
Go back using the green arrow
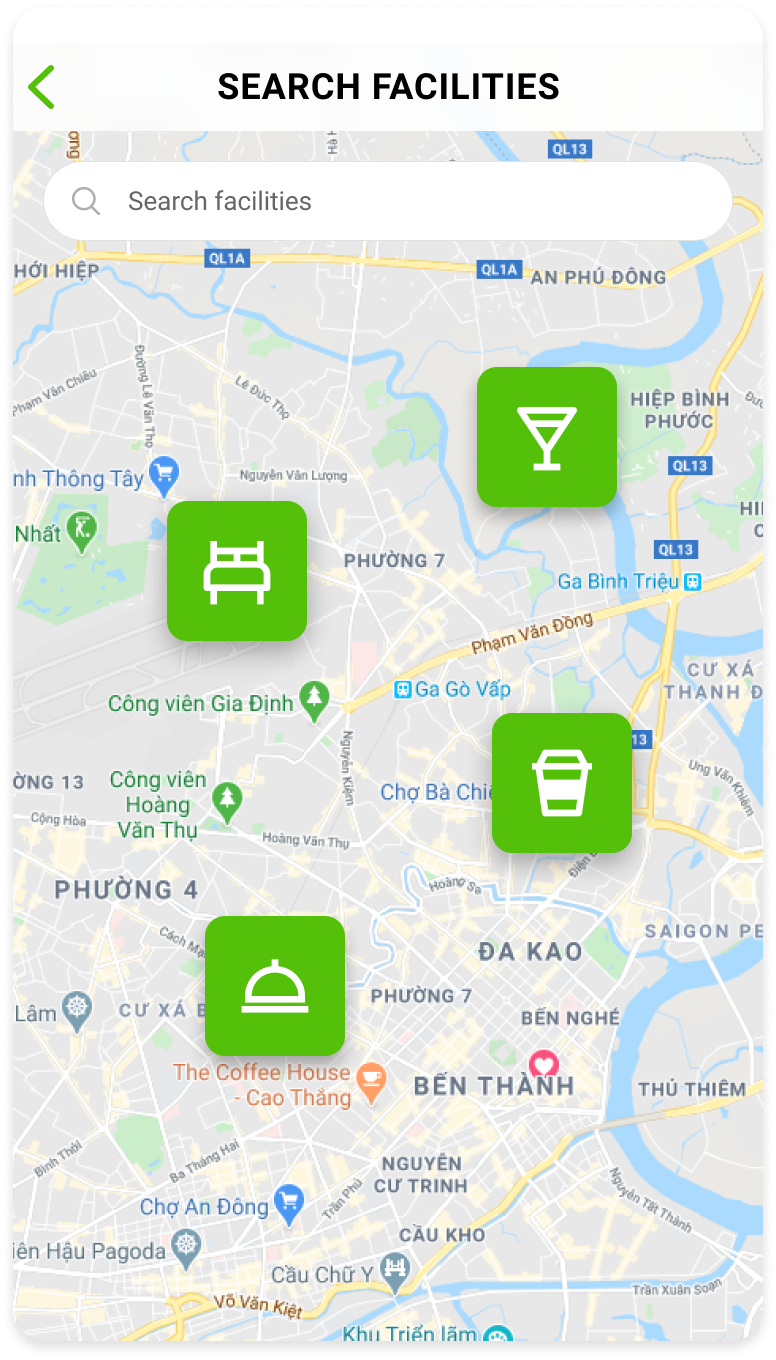[42, 87]
